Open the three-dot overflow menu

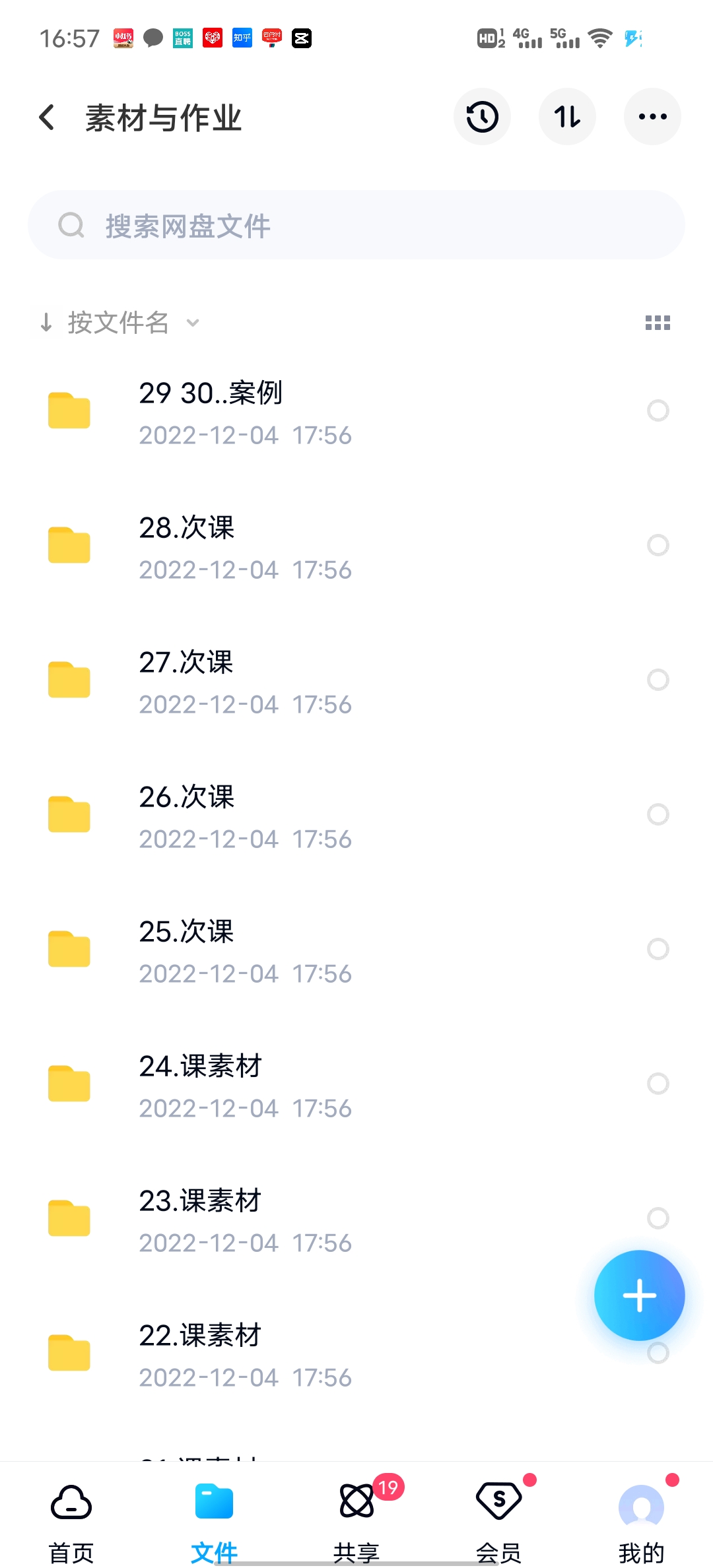(652, 117)
